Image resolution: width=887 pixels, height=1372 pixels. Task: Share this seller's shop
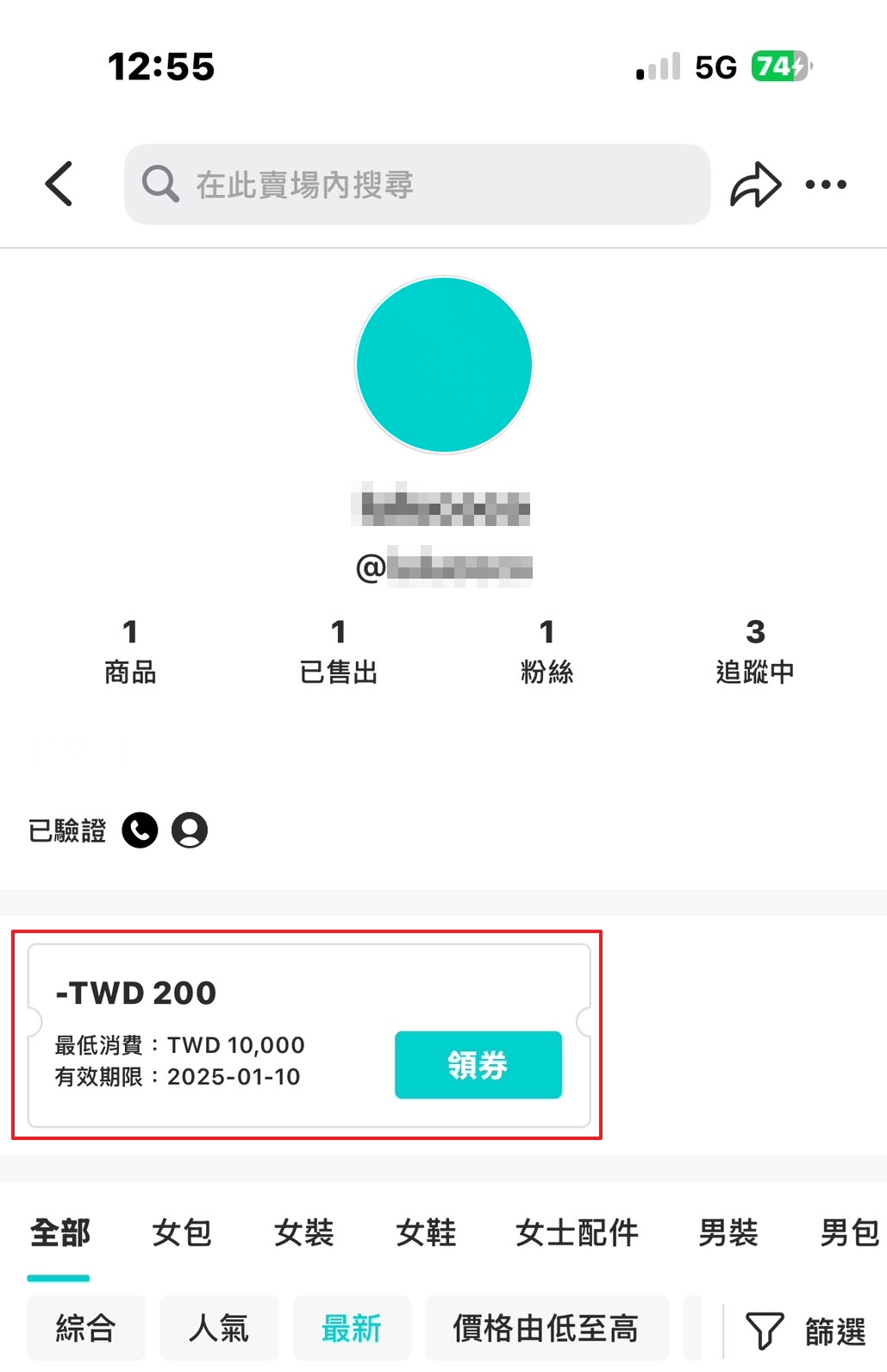coord(755,185)
